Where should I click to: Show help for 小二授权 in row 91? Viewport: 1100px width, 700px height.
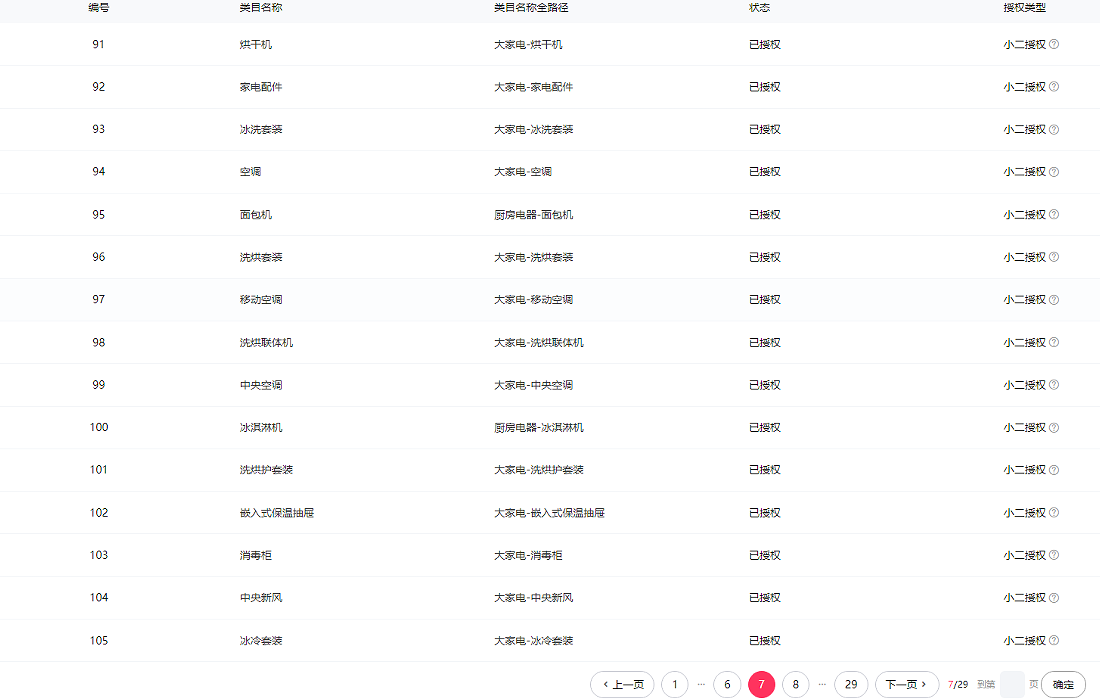click(x=1054, y=44)
